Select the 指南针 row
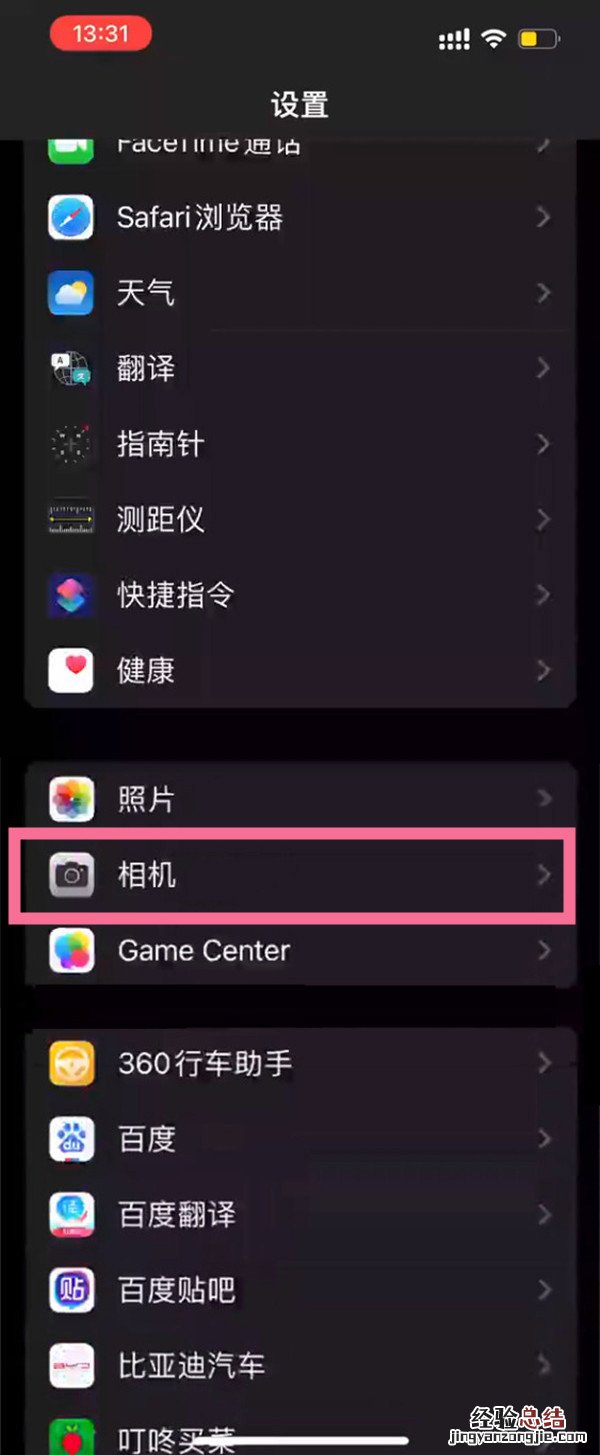Screen dimensions: 600x1455 point(300,444)
